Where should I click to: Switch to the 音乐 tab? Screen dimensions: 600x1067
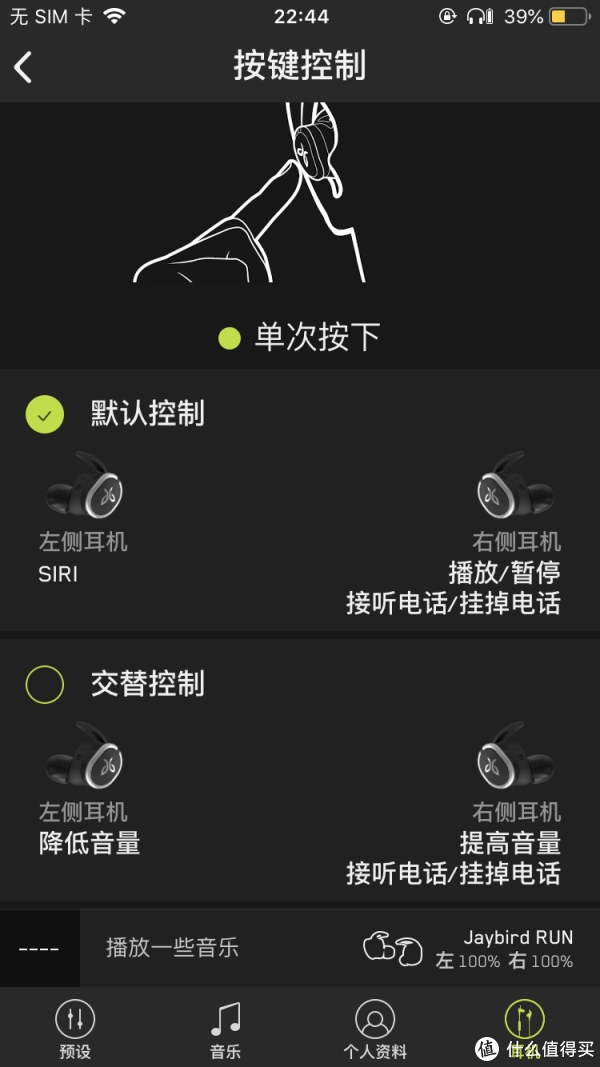coord(225,1029)
